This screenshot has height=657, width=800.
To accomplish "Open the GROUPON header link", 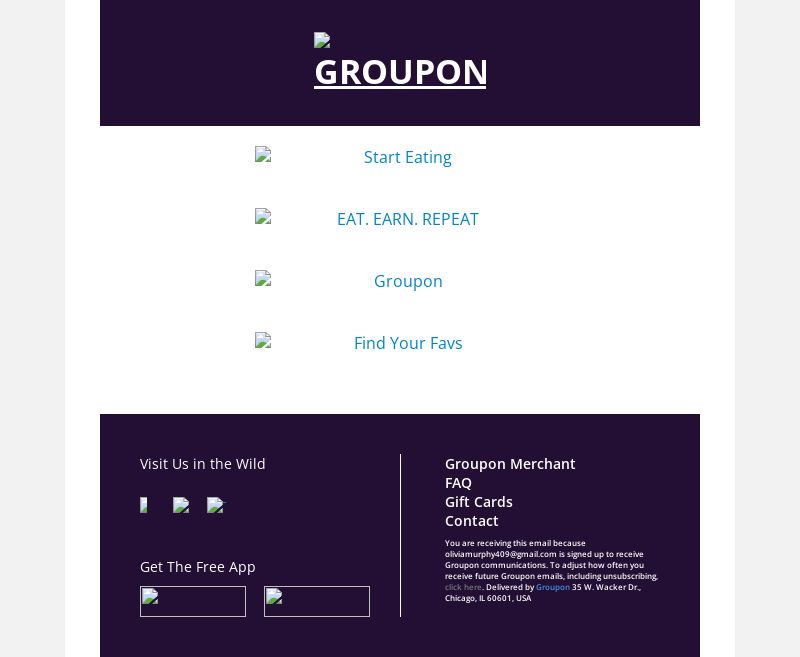I will coord(400,71).
